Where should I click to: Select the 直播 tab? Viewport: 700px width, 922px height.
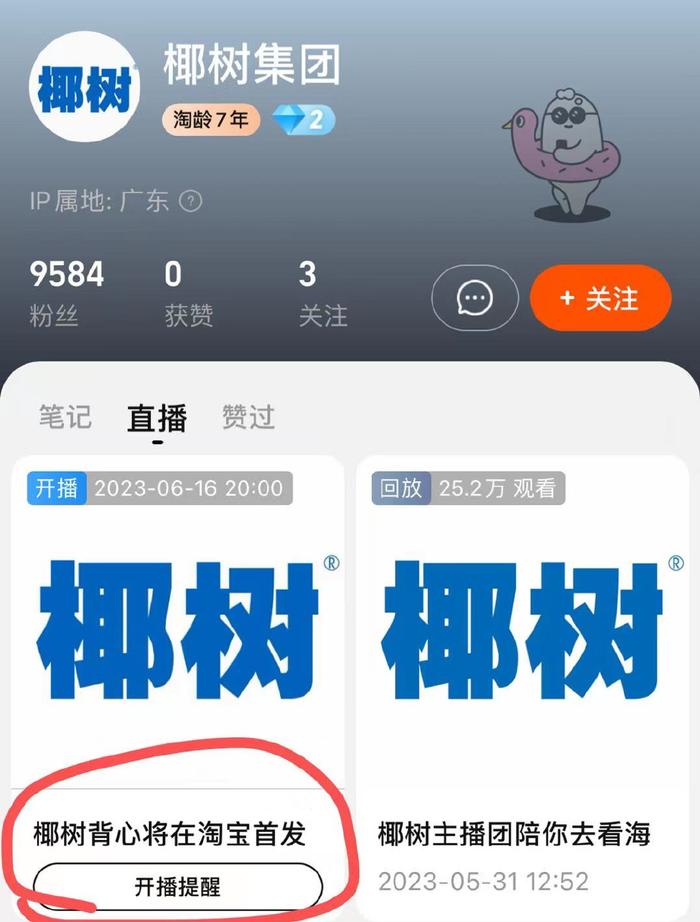(x=157, y=418)
